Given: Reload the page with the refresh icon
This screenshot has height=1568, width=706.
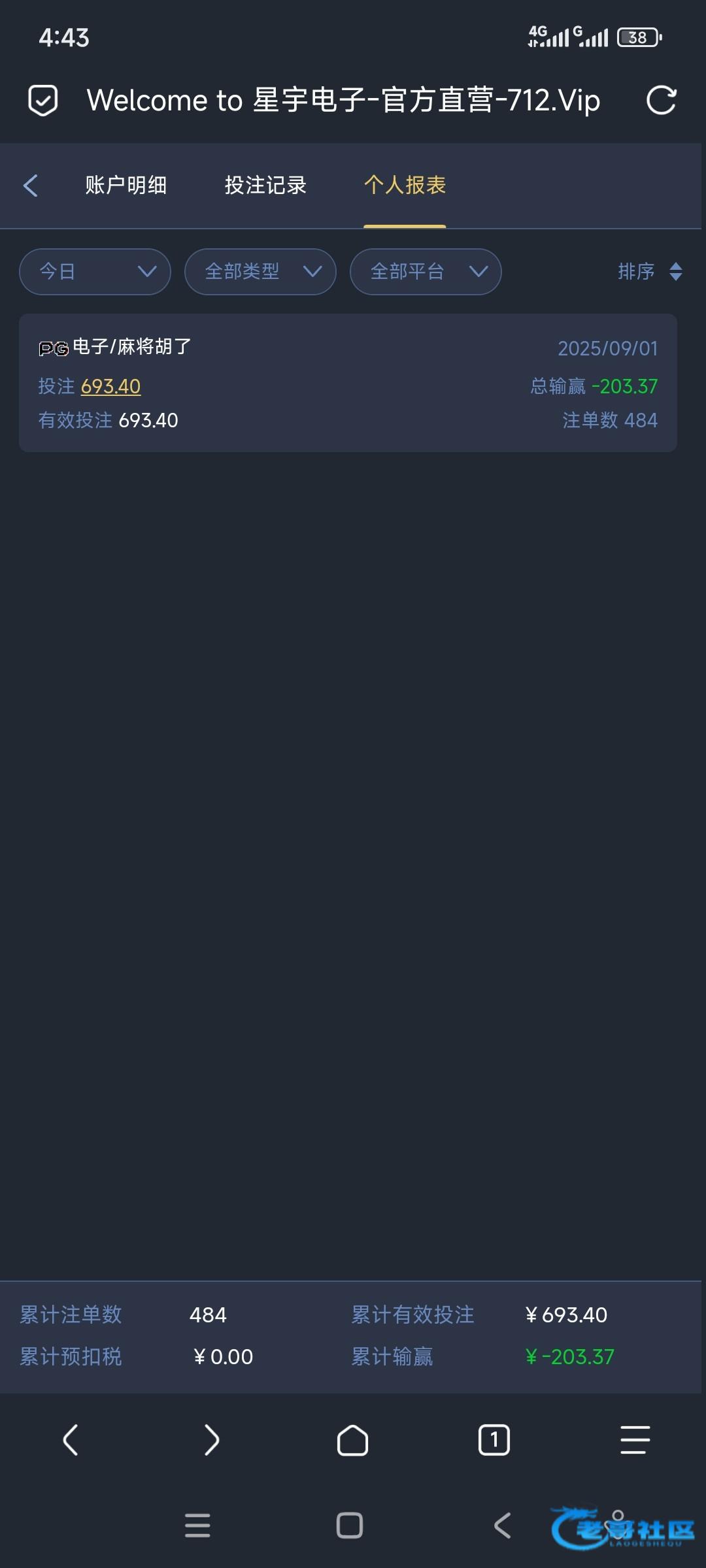Looking at the screenshot, I should tap(661, 101).
